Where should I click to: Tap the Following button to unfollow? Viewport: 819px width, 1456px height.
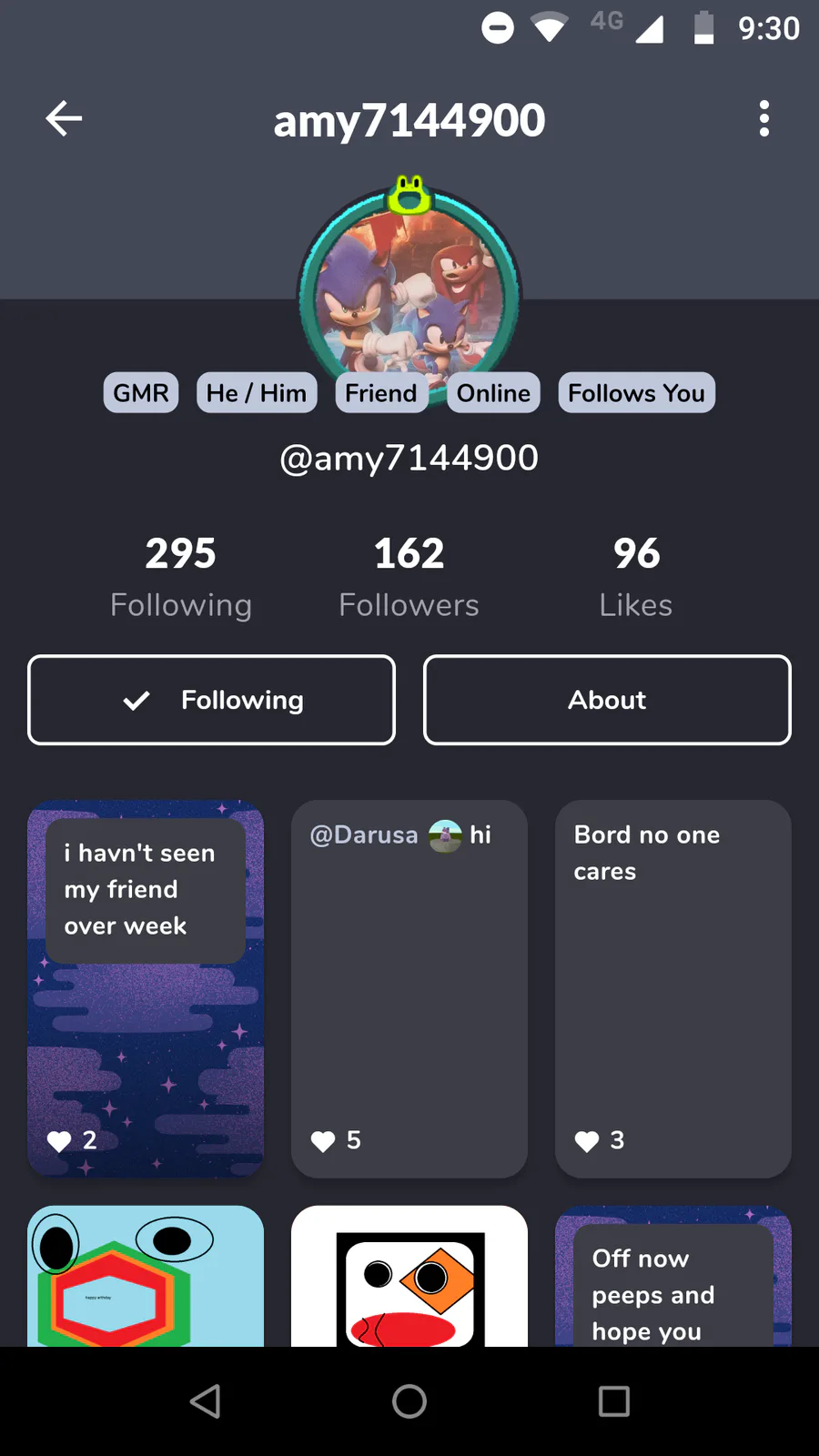click(211, 700)
